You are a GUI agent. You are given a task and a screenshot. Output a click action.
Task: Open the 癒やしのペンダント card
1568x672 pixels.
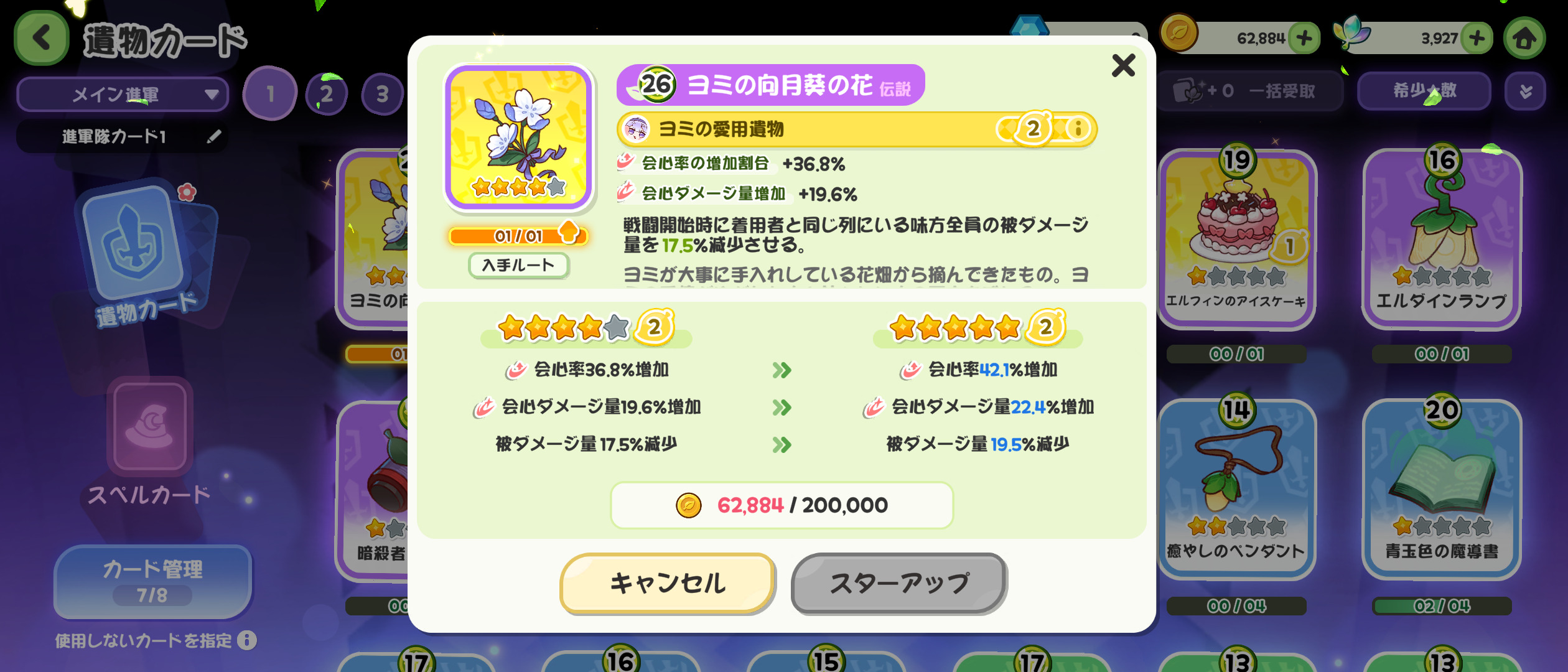click(x=1236, y=488)
